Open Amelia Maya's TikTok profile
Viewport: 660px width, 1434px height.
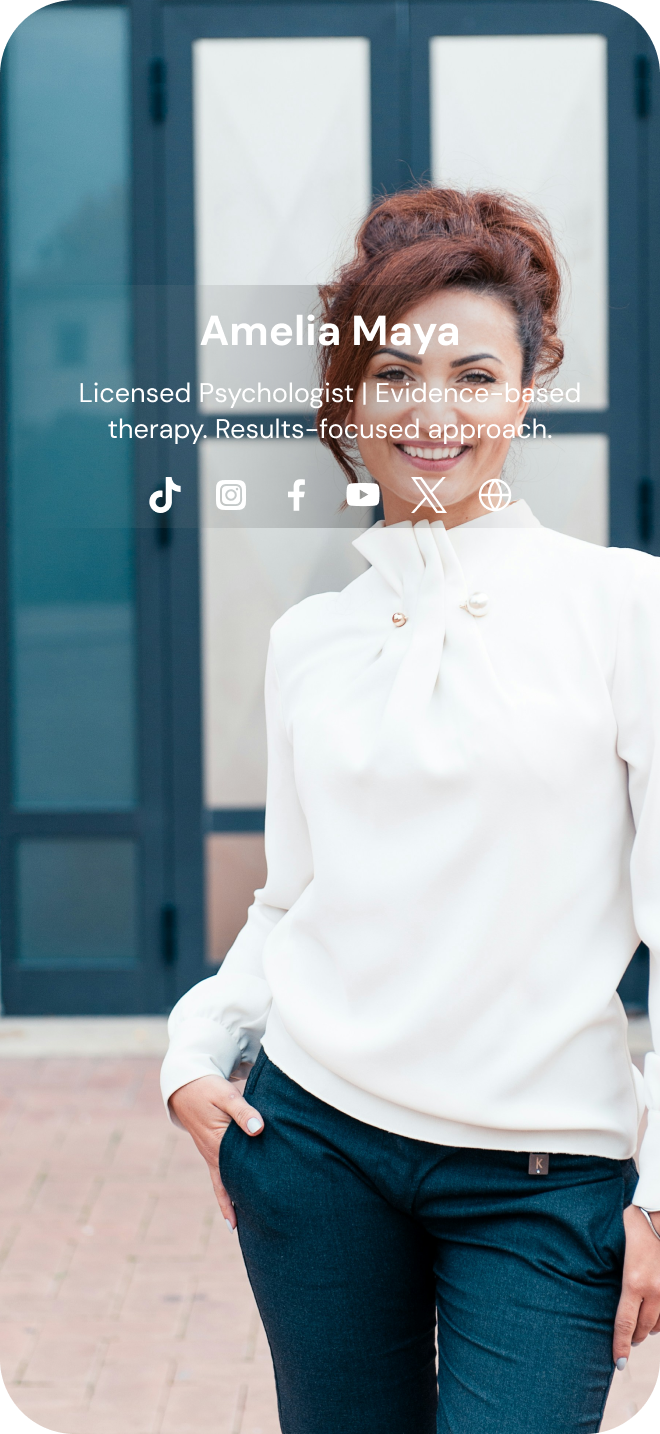click(x=165, y=495)
